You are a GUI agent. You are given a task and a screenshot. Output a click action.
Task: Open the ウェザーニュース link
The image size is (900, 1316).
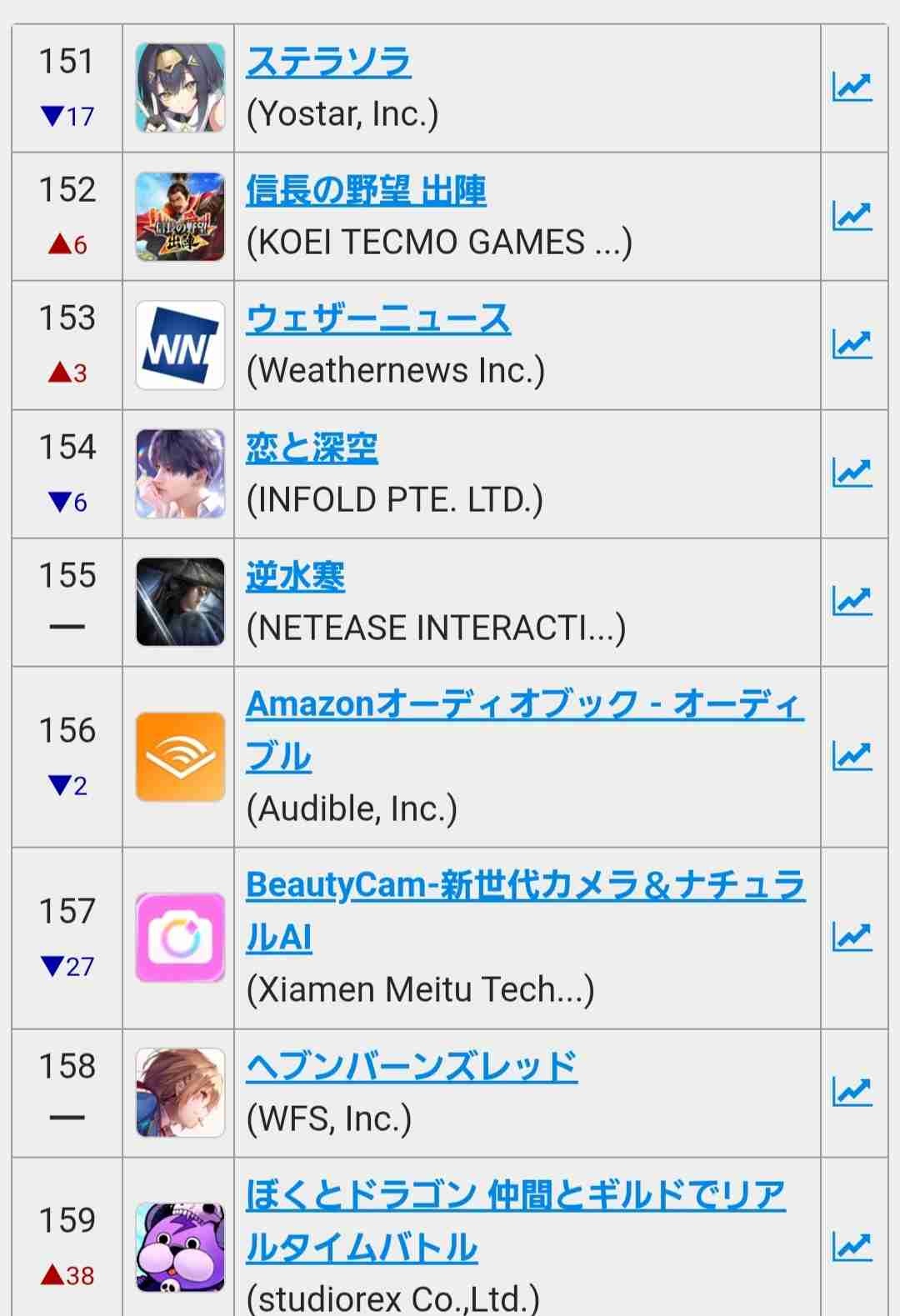click(x=378, y=319)
